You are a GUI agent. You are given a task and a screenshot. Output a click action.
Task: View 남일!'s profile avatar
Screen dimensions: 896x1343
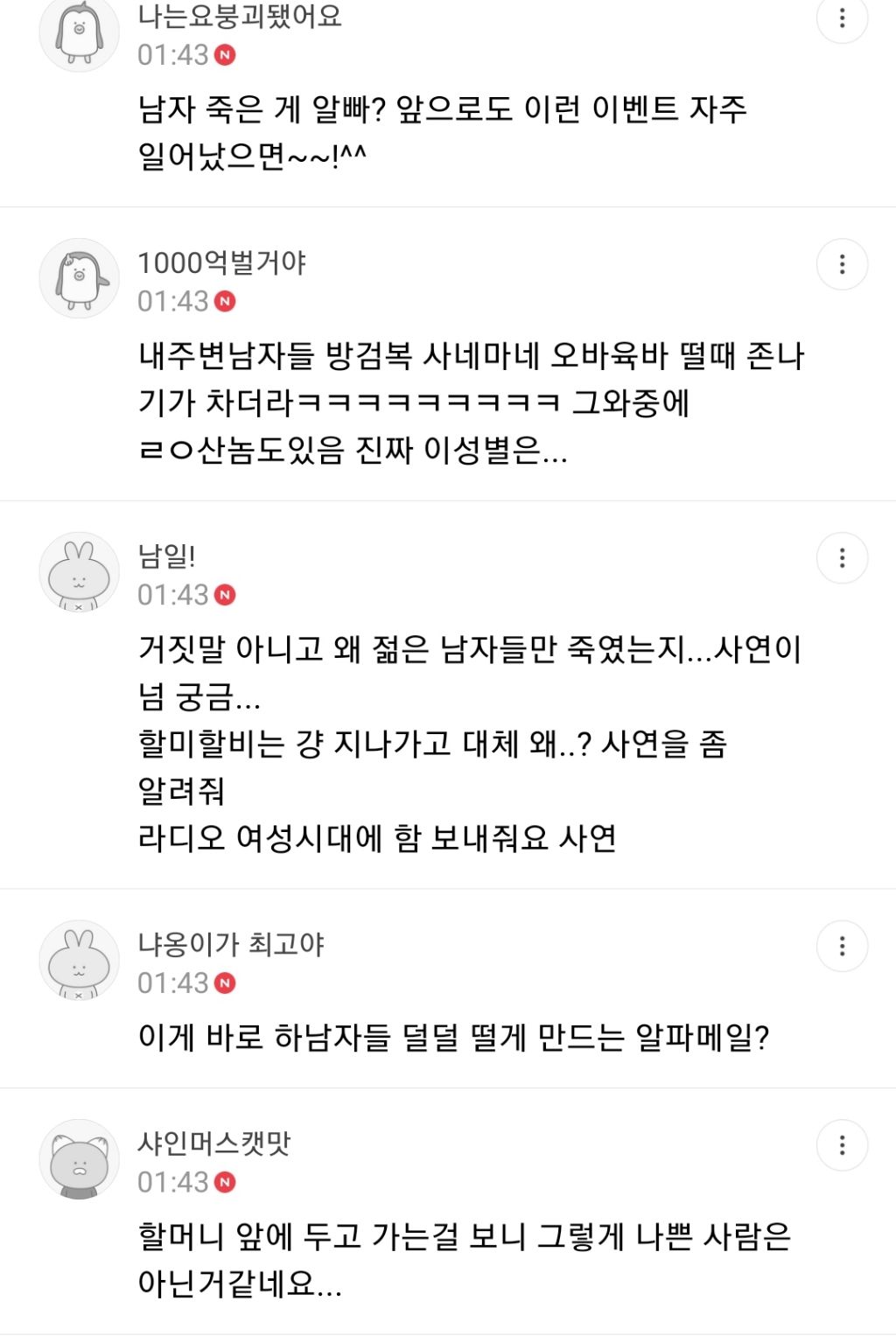coord(80,572)
